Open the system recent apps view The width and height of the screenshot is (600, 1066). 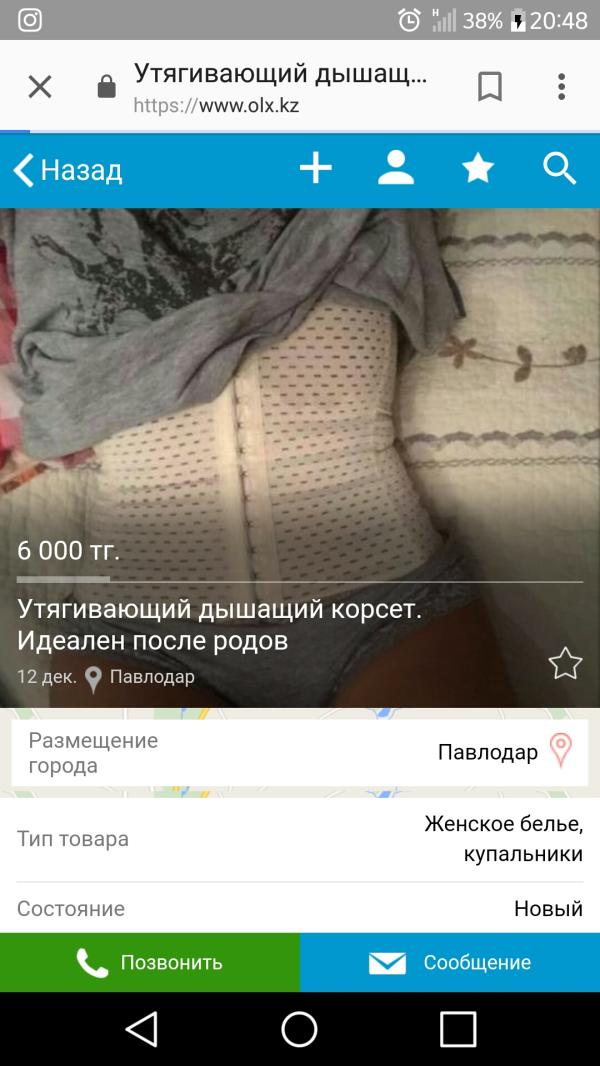[458, 1029]
